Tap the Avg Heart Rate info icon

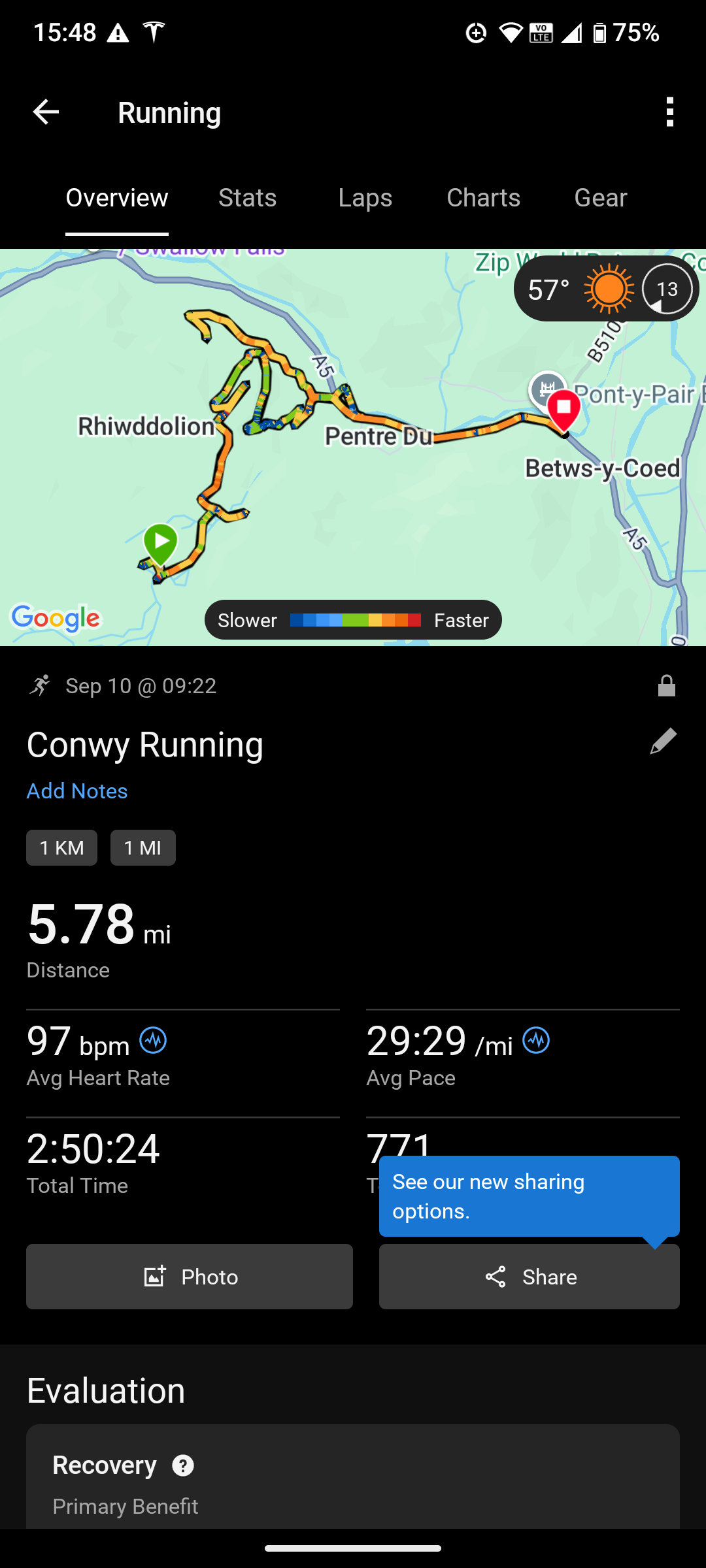(x=153, y=1040)
